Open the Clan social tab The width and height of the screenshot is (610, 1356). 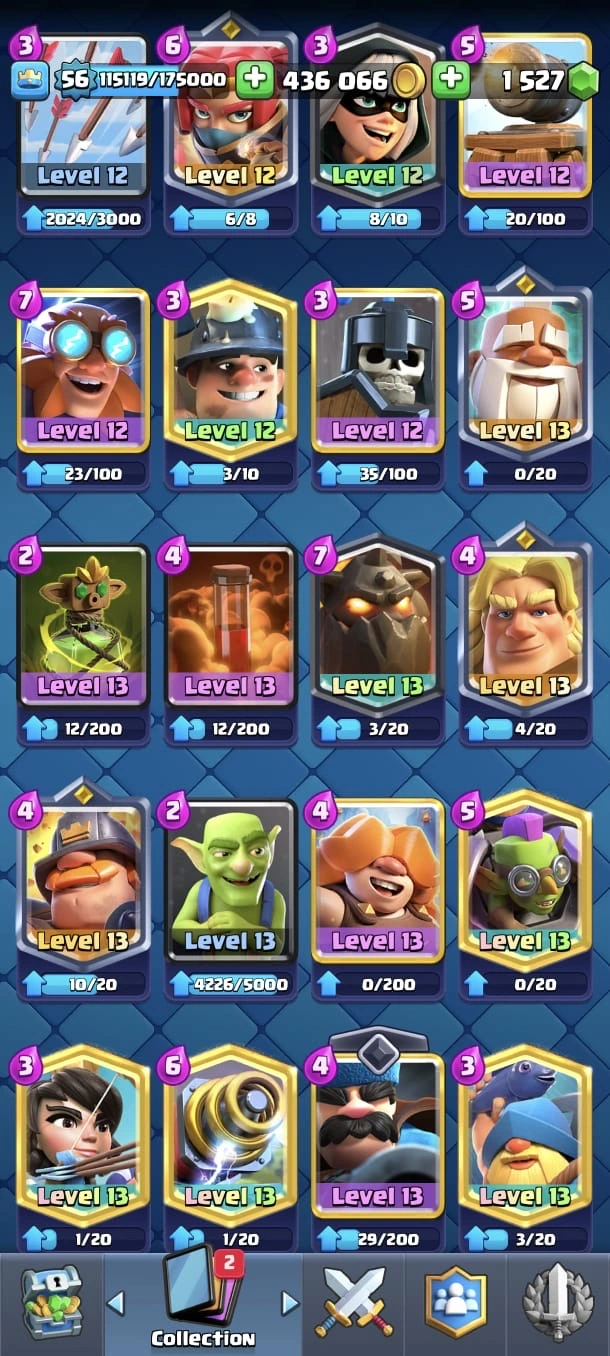coord(455,1302)
